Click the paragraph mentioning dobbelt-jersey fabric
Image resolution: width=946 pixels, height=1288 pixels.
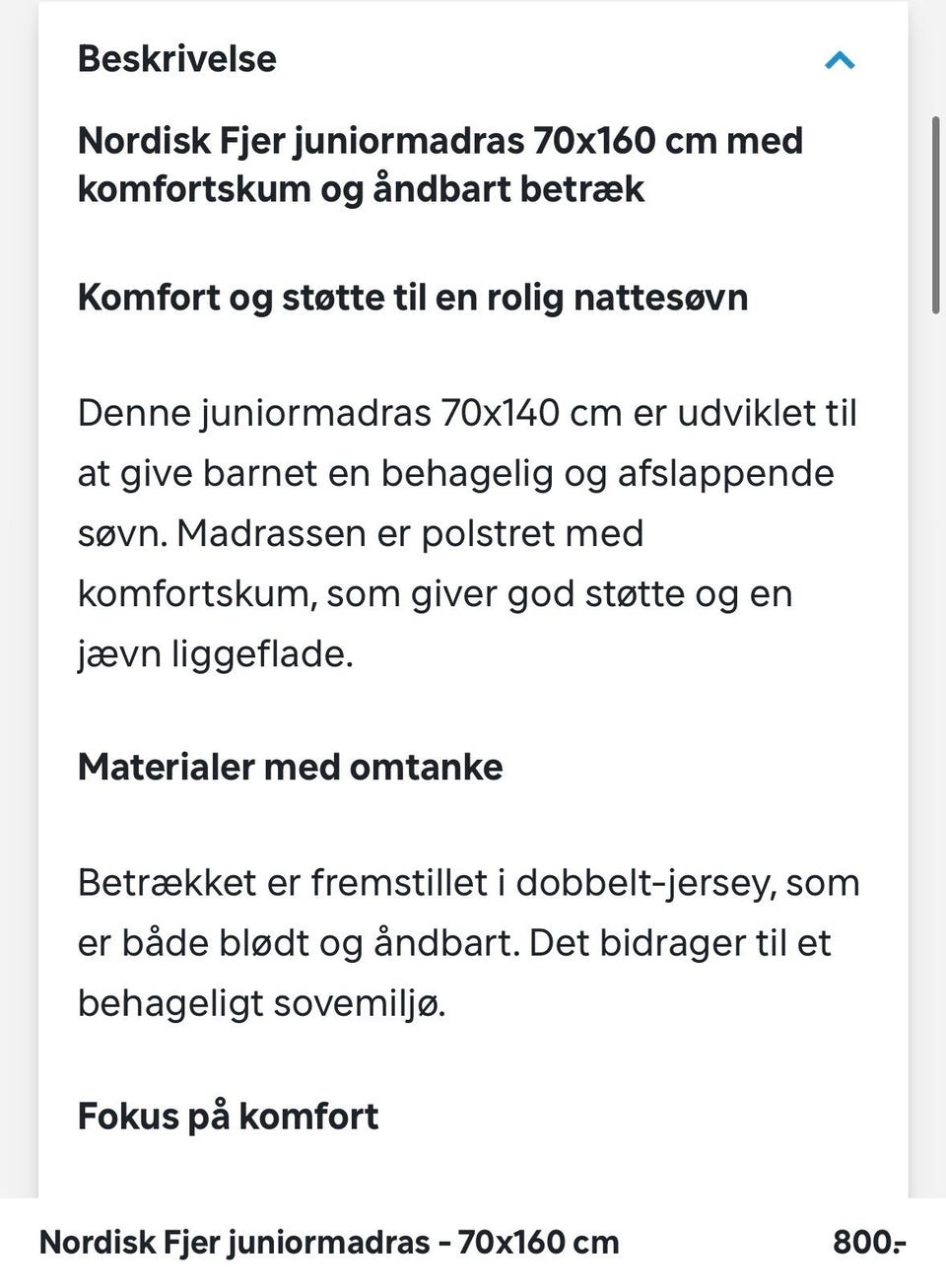click(x=467, y=941)
